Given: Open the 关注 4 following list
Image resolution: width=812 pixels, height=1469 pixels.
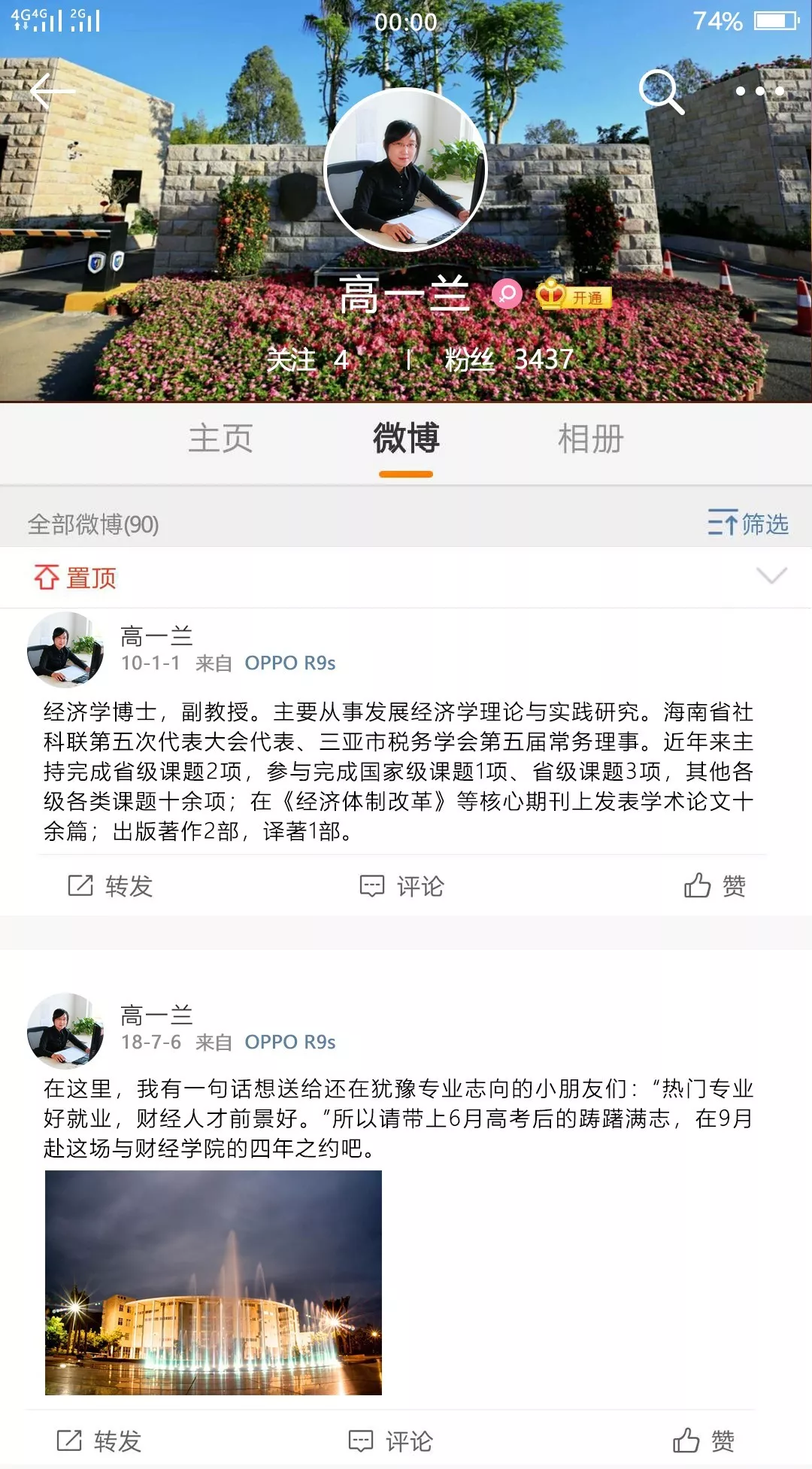Looking at the screenshot, I should 308,360.
